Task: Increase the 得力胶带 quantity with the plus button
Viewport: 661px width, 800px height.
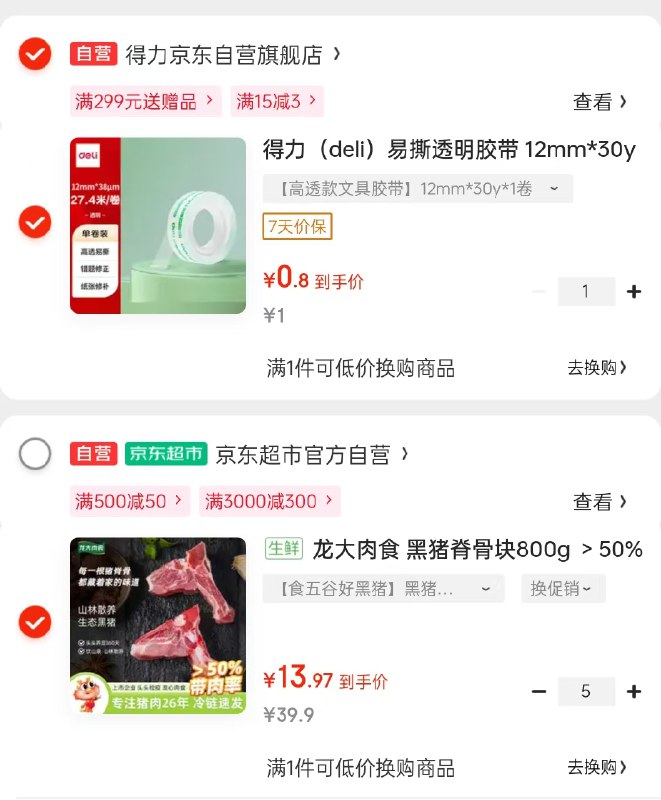Action: click(x=633, y=292)
